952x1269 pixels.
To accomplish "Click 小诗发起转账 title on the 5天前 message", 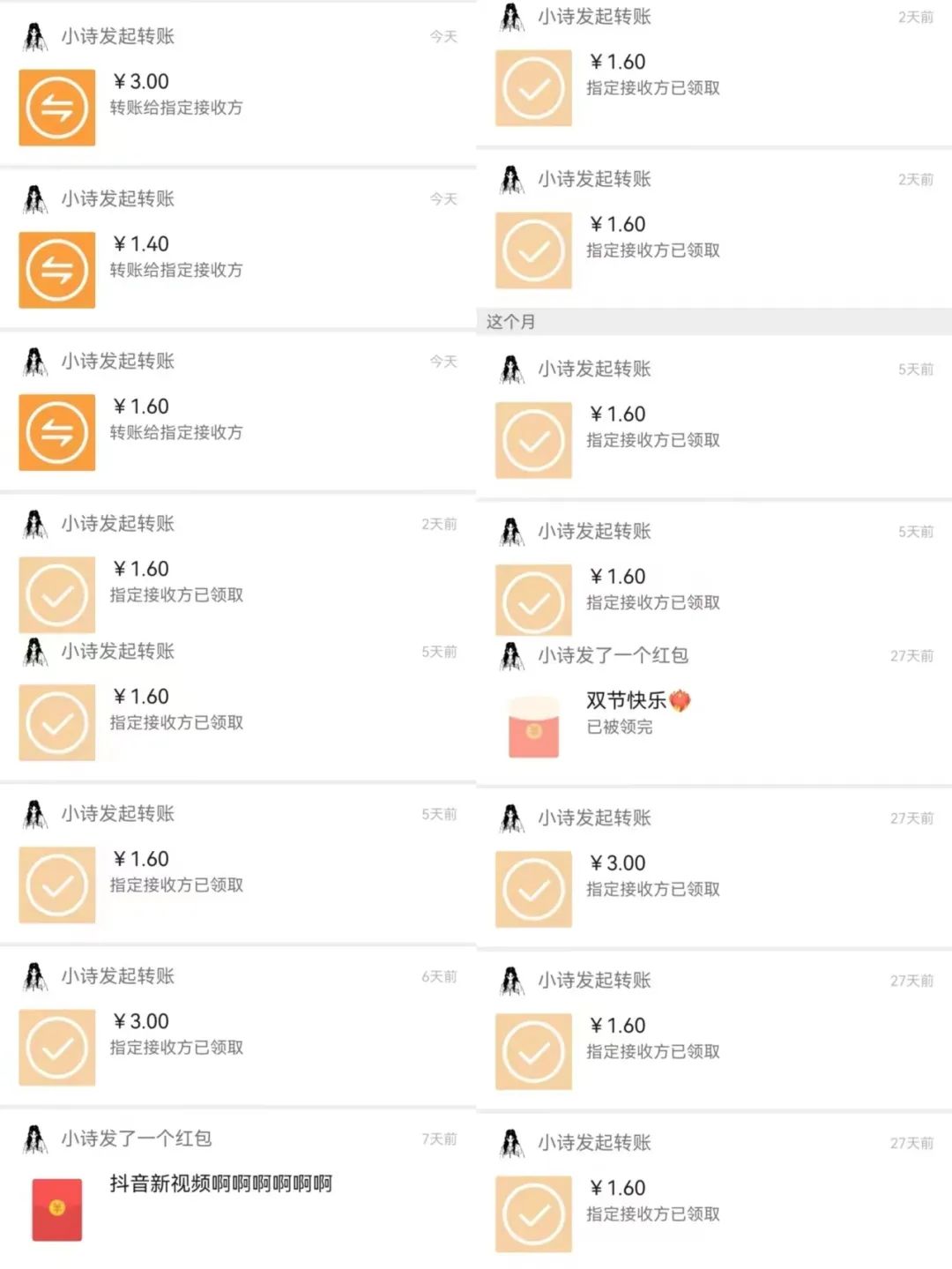I will [x=119, y=653].
